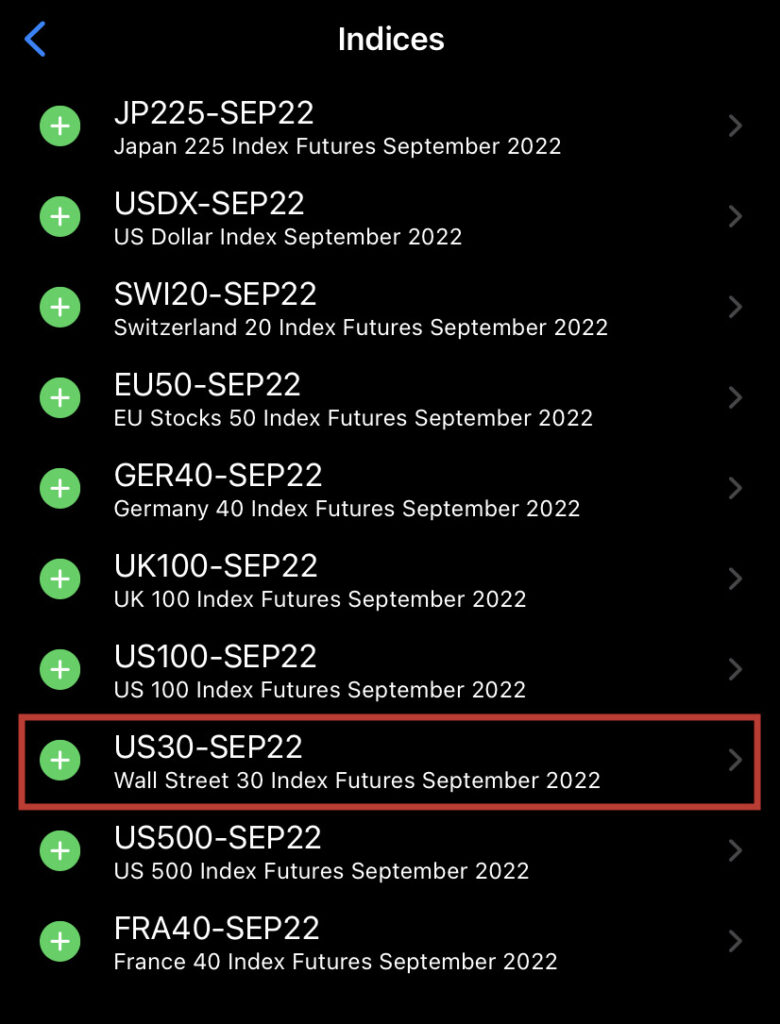
Task: Add US100-SEP22 with the green plus
Action: 59,669
